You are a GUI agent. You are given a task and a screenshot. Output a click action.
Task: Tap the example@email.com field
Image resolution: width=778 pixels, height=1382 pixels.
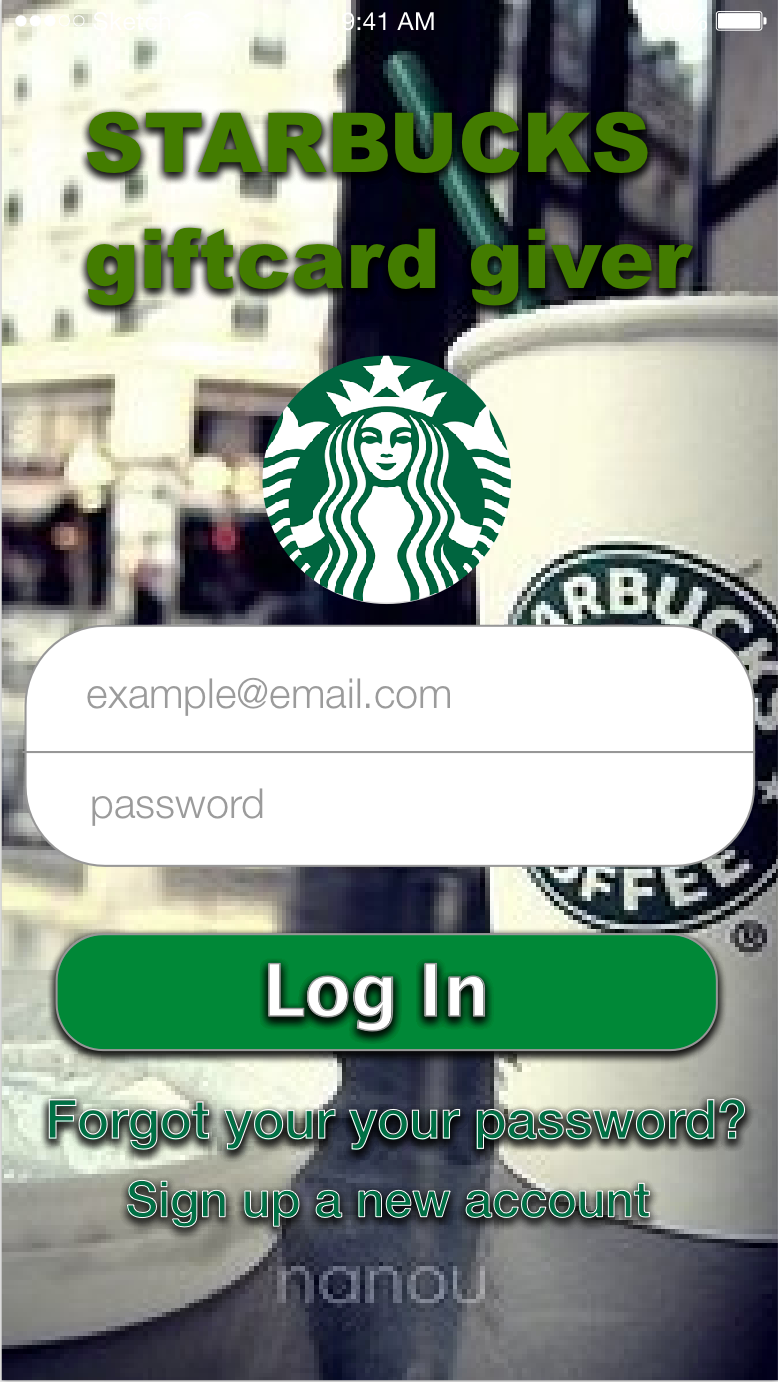(389, 690)
